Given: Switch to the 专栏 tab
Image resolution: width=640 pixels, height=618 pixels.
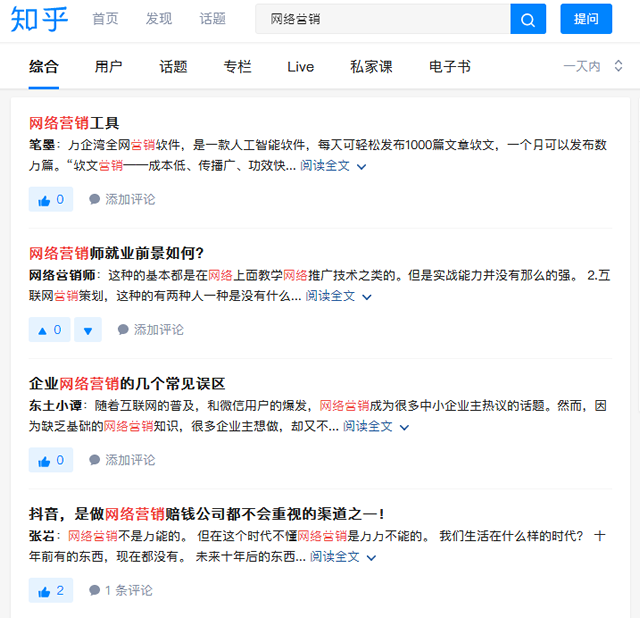Looking at the screenshot, I should 237,67.
